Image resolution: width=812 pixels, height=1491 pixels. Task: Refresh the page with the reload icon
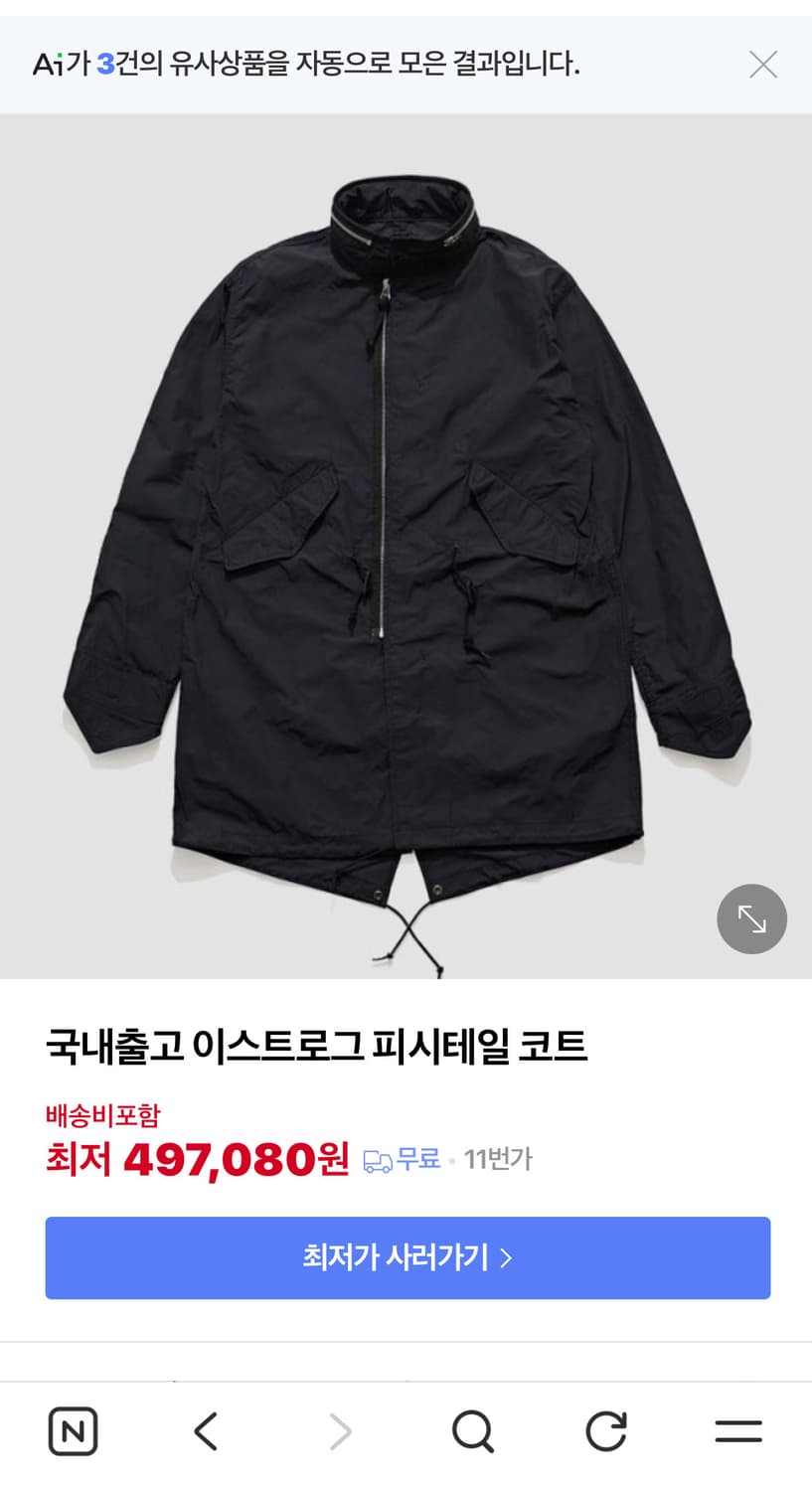coord(606,1431)
